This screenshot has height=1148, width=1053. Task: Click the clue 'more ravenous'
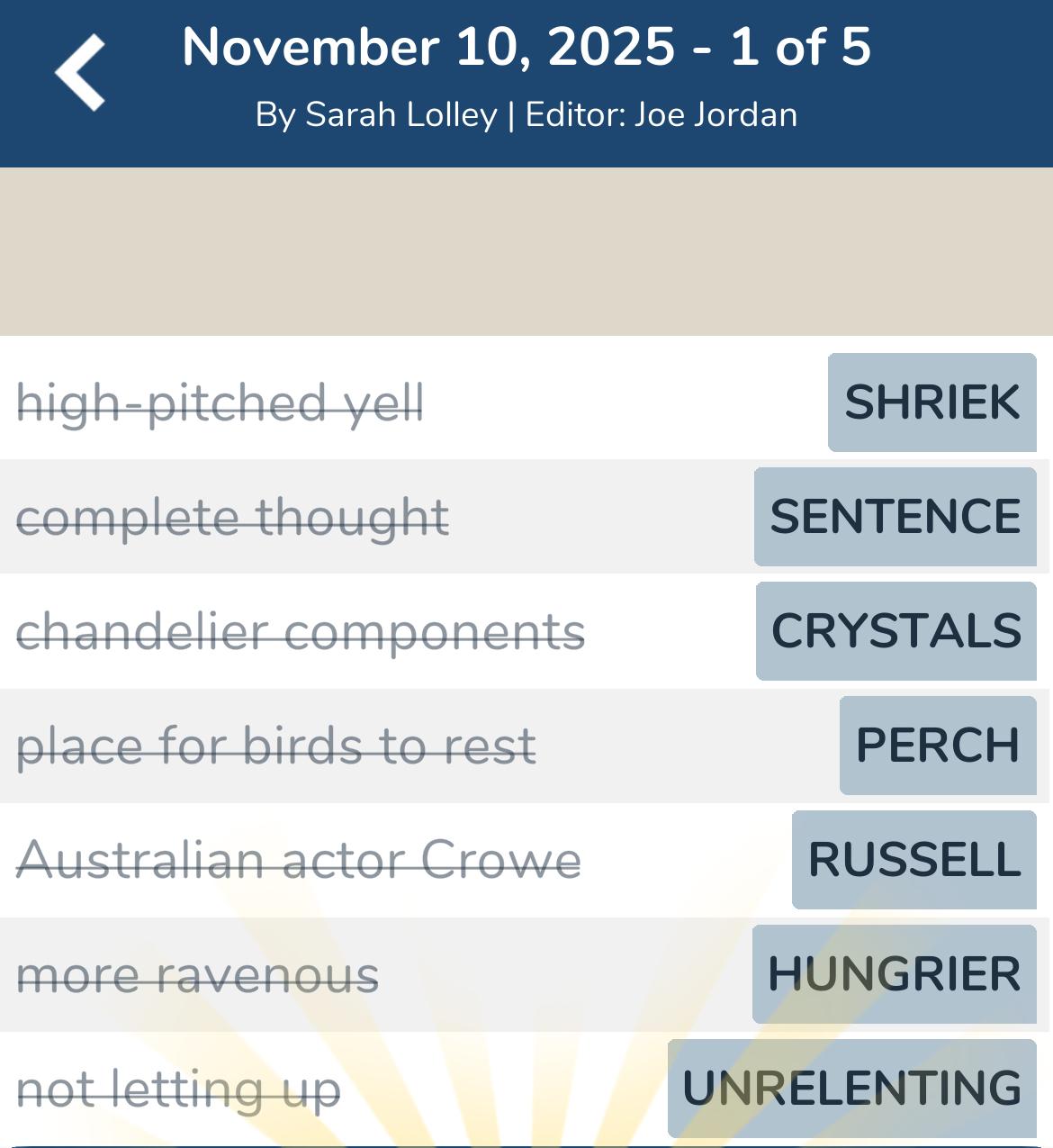coord(198,974)
